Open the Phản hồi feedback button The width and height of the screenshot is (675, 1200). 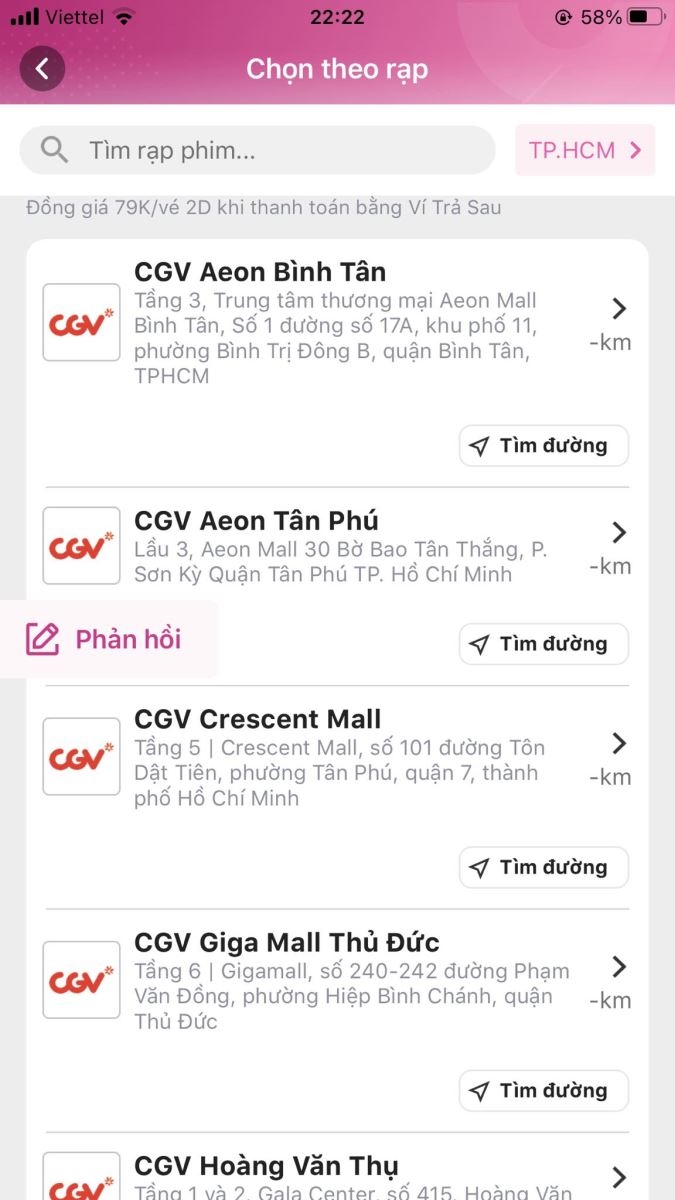point(106,639)
